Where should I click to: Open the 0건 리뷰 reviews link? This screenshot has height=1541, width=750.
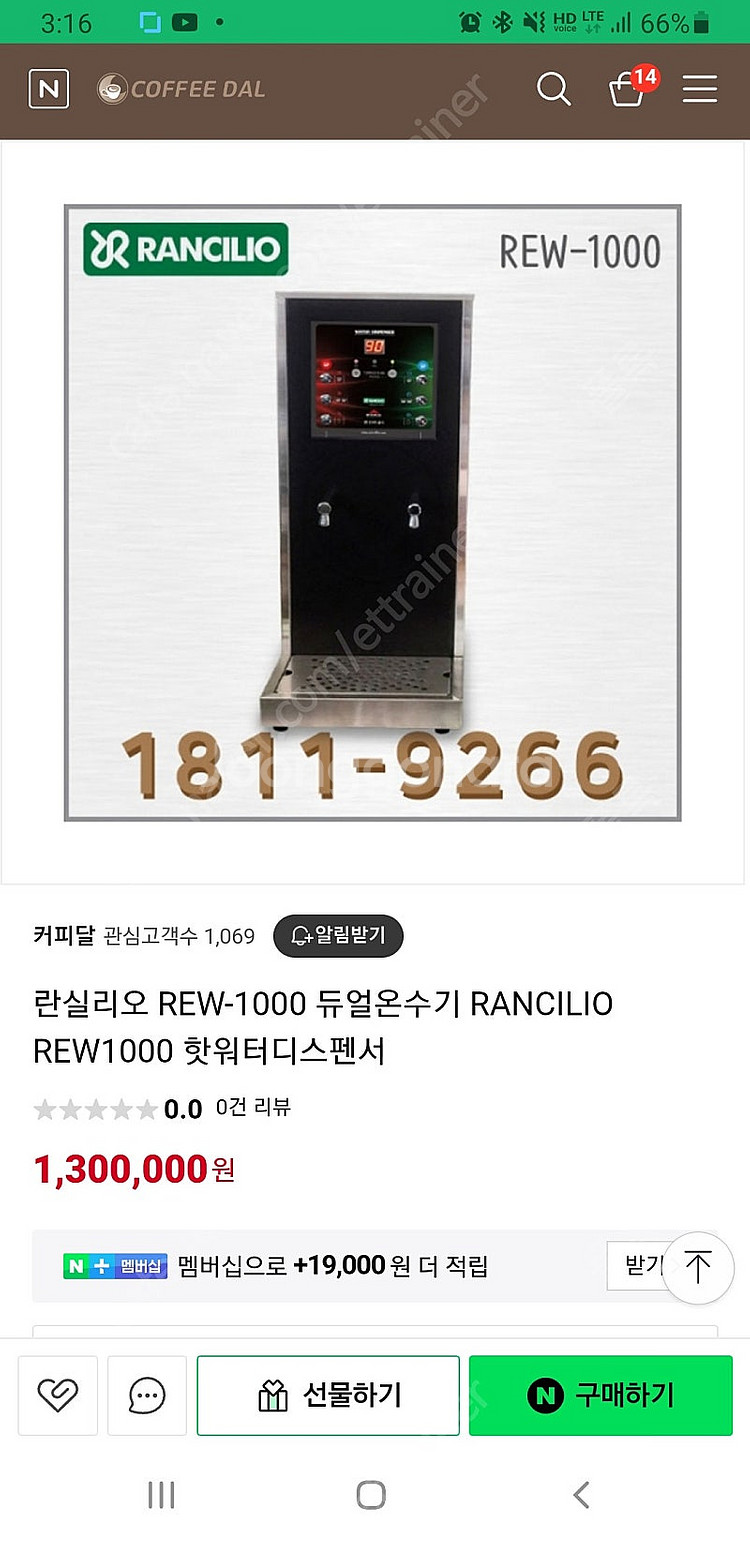click(x=253, y=1107)
